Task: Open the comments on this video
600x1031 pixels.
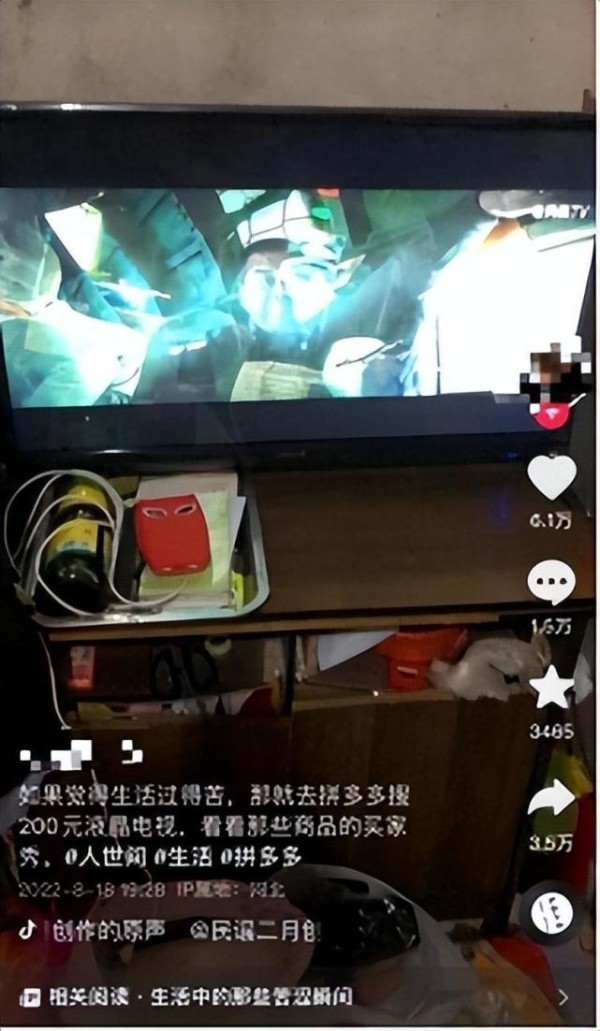Action: point(551,582)
